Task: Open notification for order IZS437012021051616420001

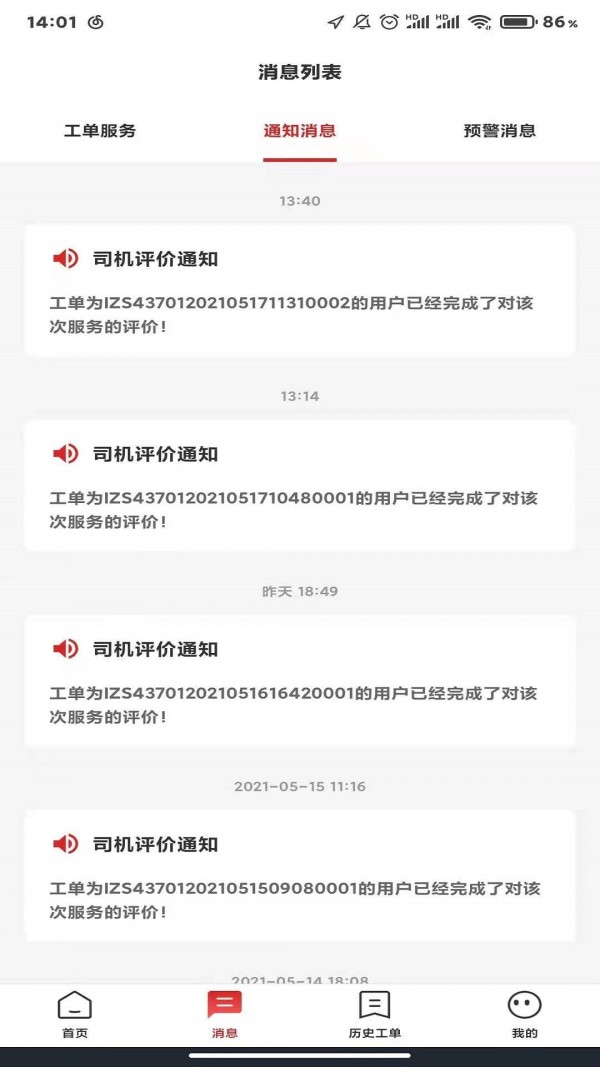Action: click(300, 680)
